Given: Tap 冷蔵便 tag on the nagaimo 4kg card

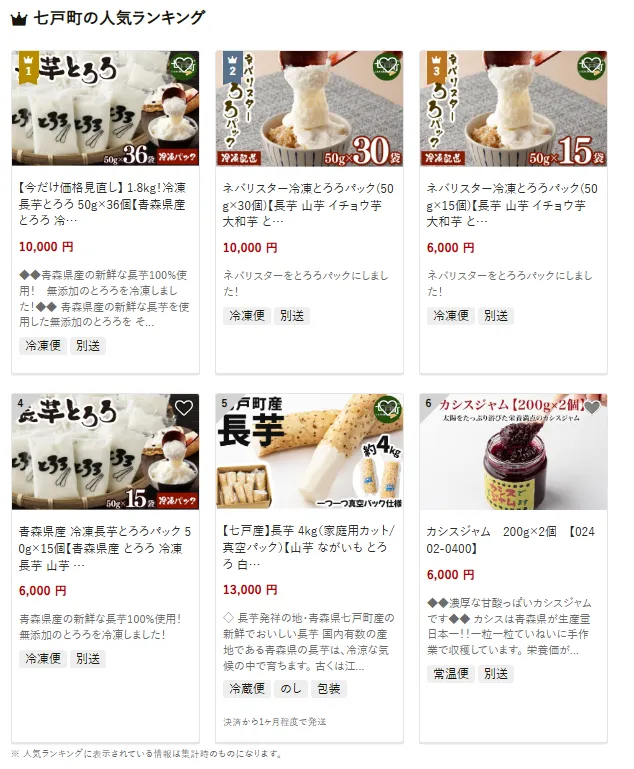Looking at the screenshot, I should pos(247,689).
